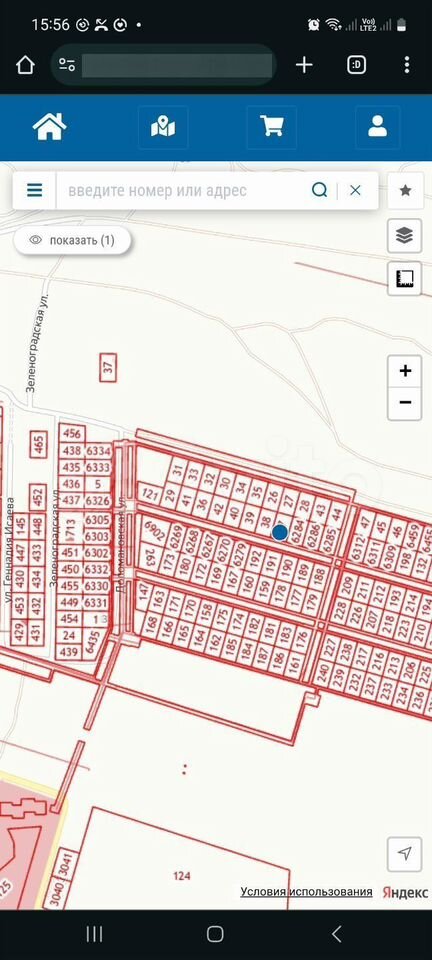432x960 pixels.
Task: Open the browser overflow menu
Action: (x=408, y=64)
